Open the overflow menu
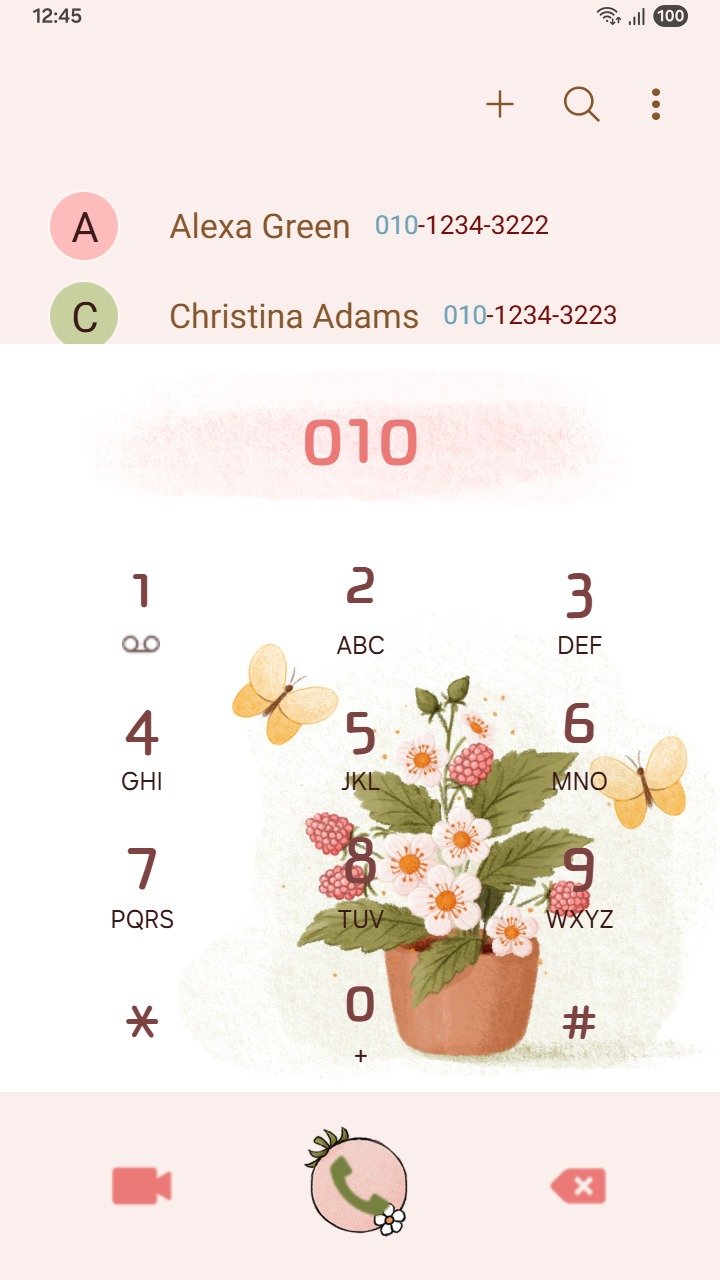 [x=655, y=104]
